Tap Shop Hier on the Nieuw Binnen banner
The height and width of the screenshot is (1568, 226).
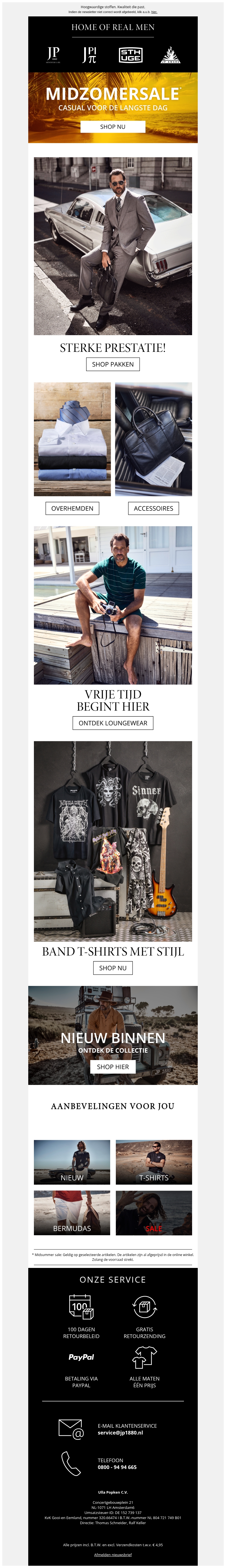113,1067
